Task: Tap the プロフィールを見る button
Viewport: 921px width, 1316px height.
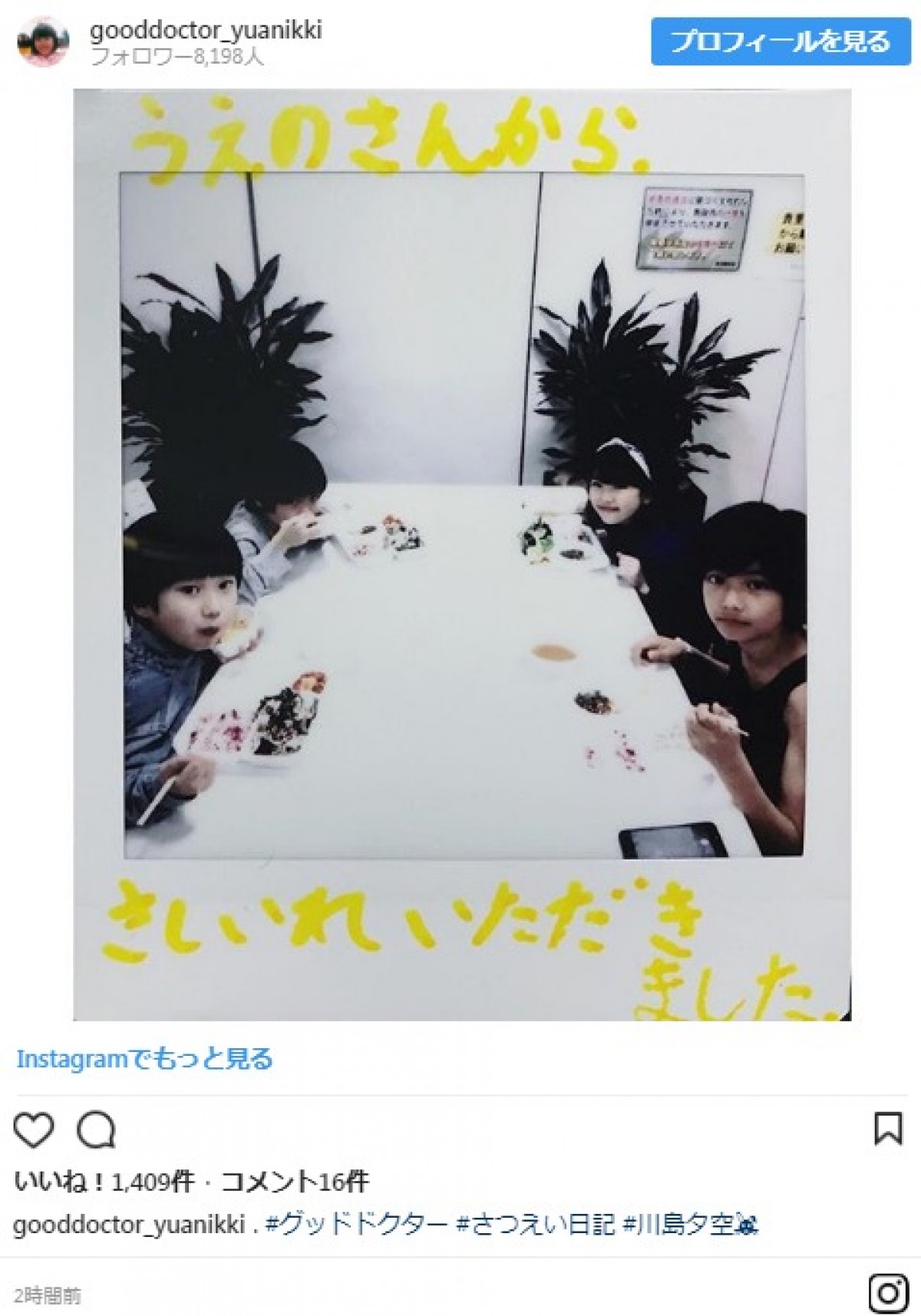Action: click(x=780, y=41)
